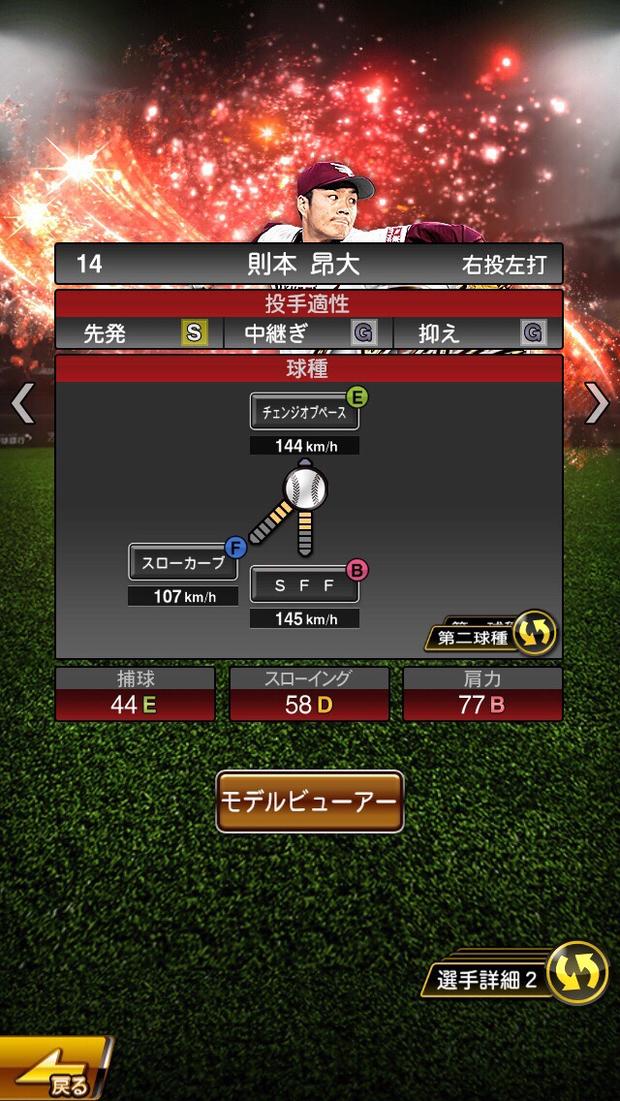Switch to 第二球種 pitch view
Image resolution: width=620 pixels, height=1101 pixels.
[492, 634]
